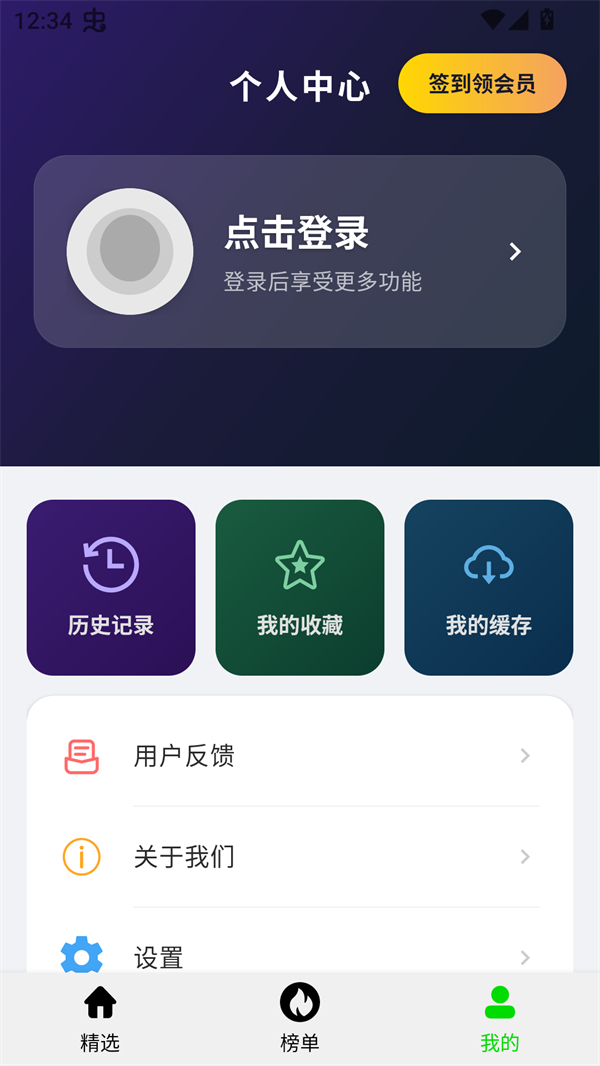
Task: Open the 点击登录 login card
Action: point(300,251)
